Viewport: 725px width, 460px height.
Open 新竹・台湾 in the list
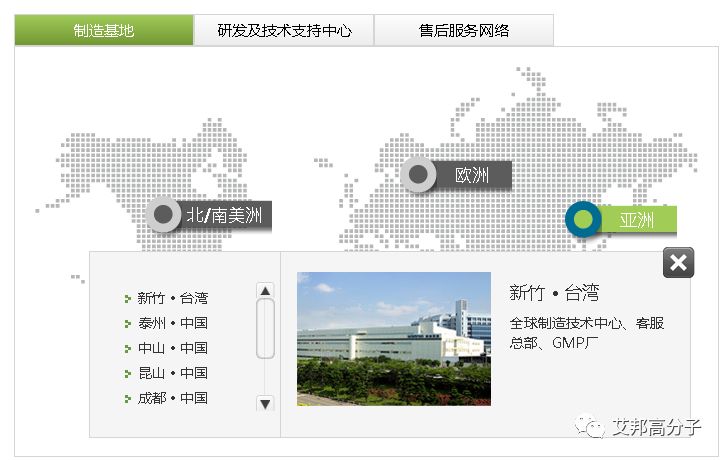pos(172,298)
